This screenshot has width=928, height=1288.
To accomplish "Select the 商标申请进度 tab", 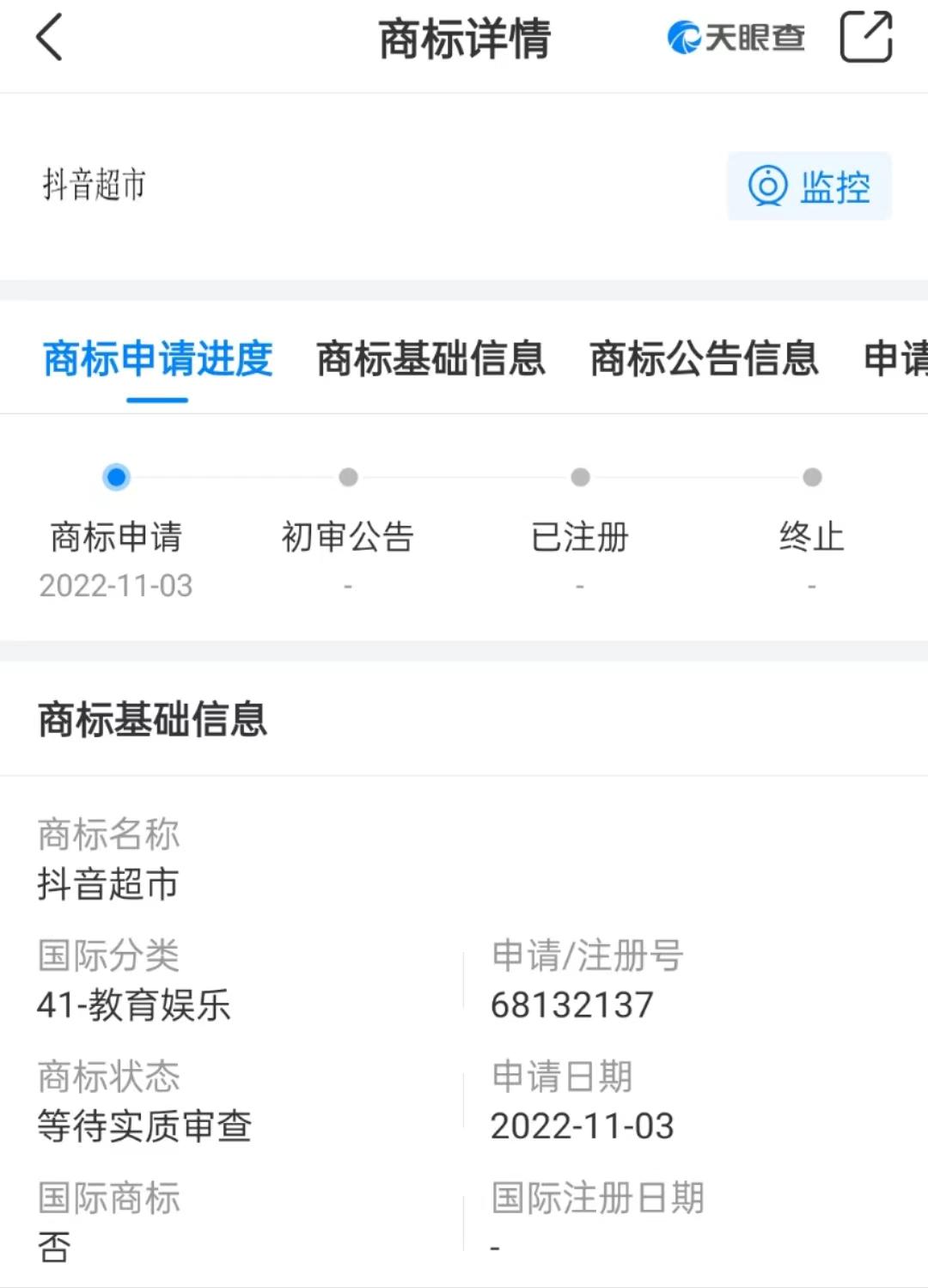I will (157, 361).
